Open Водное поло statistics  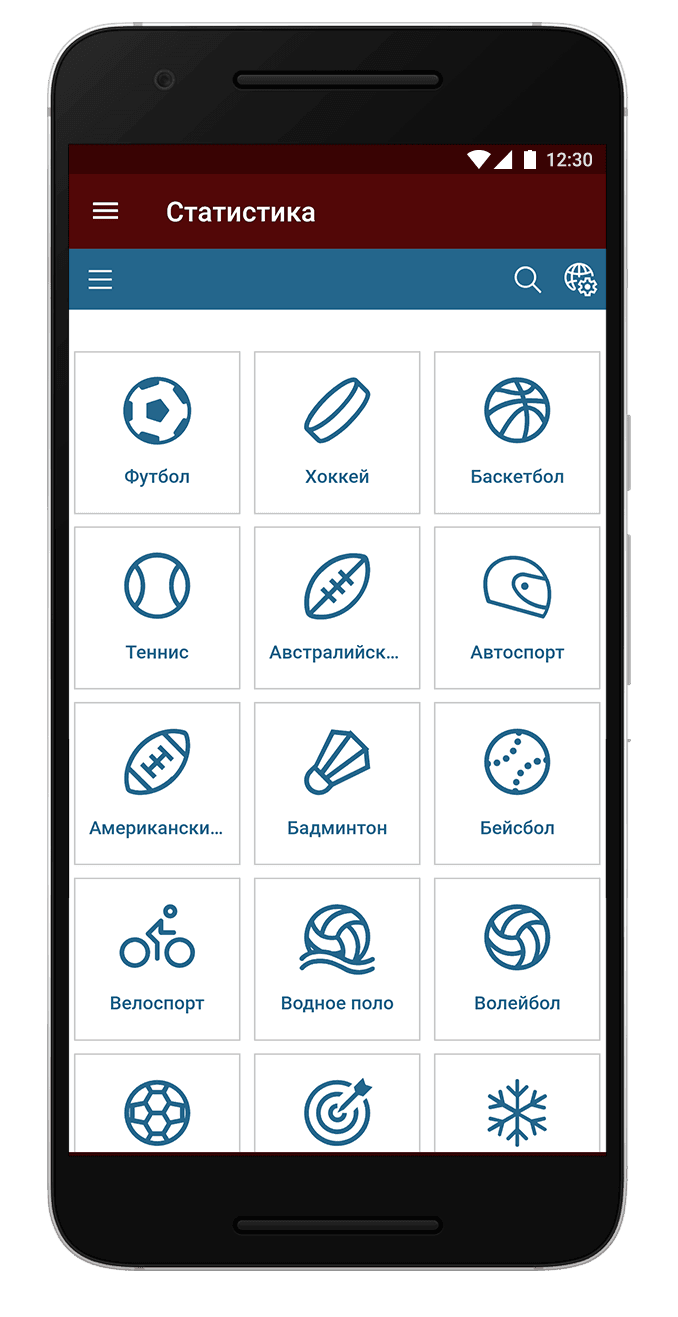pos(337,959)
